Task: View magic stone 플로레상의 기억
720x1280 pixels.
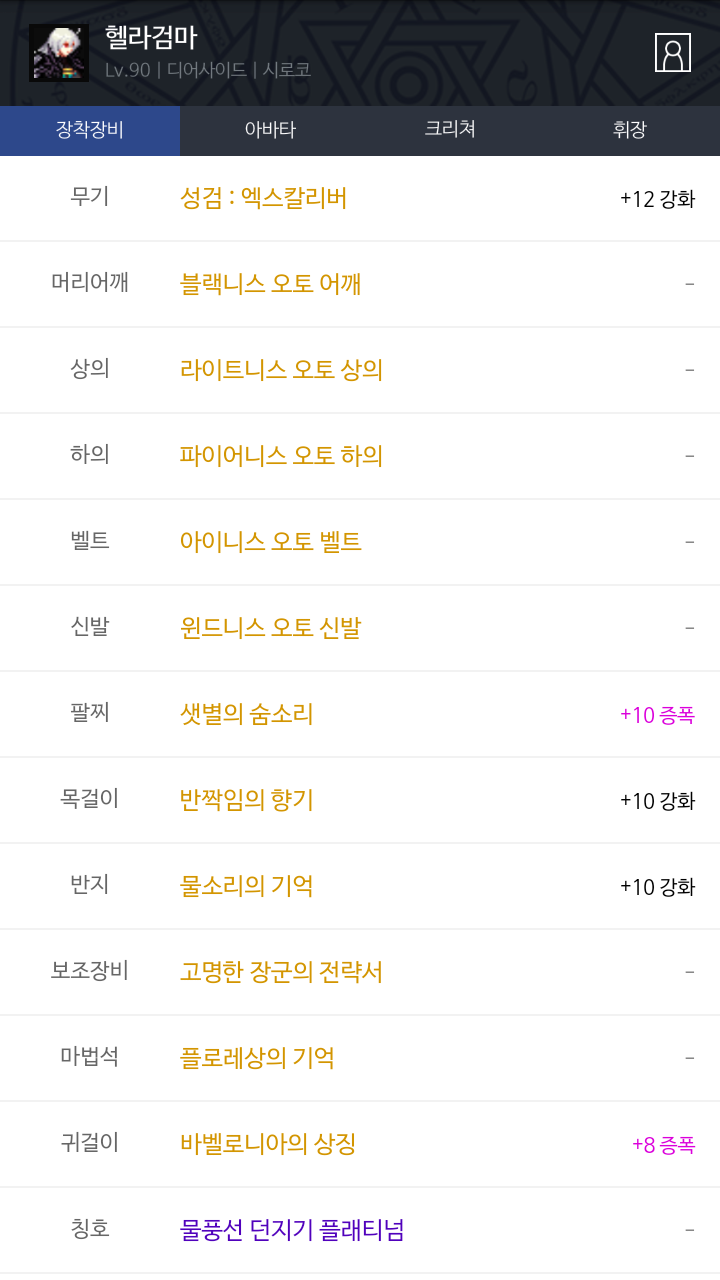Action: pyautogui.click(x=257, y=1058)
